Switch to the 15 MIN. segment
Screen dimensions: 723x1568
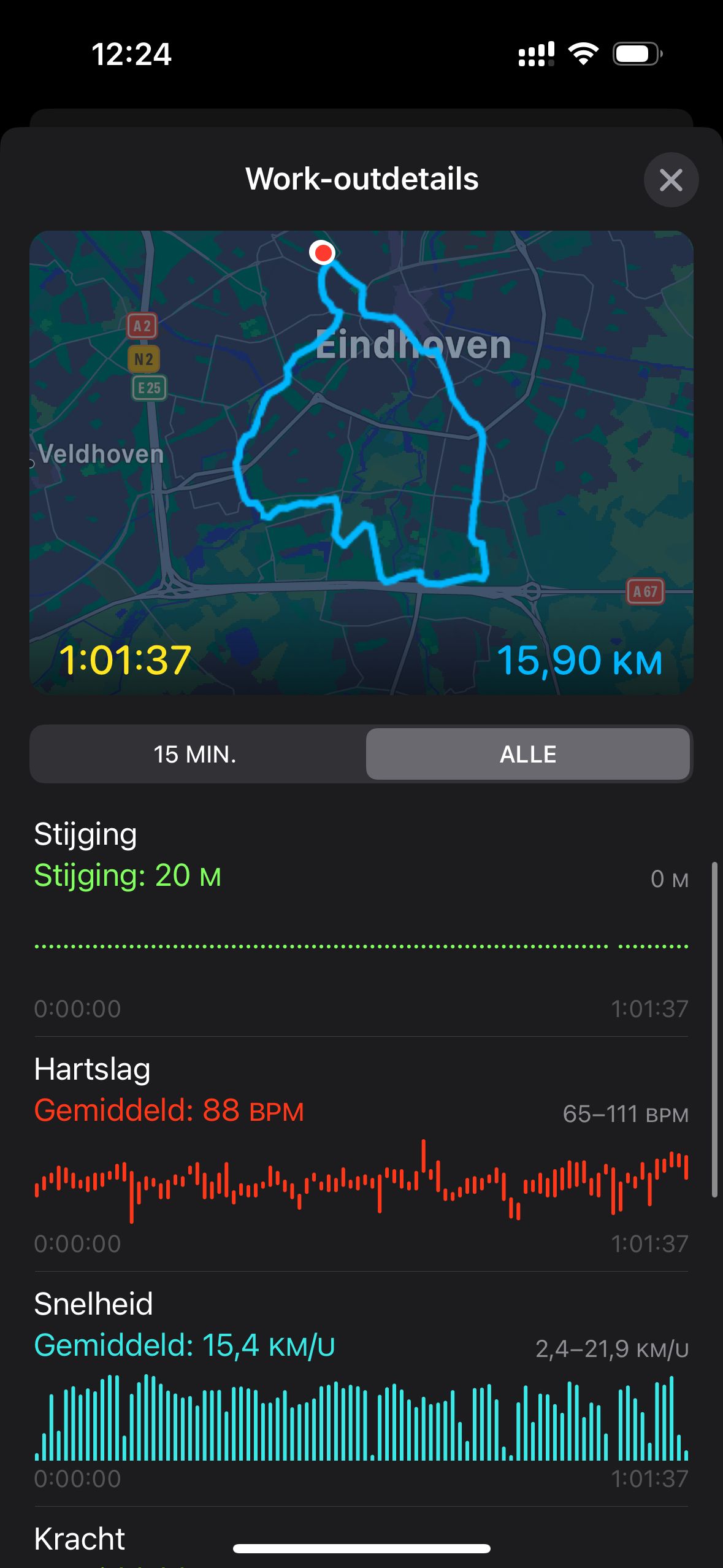195,754
